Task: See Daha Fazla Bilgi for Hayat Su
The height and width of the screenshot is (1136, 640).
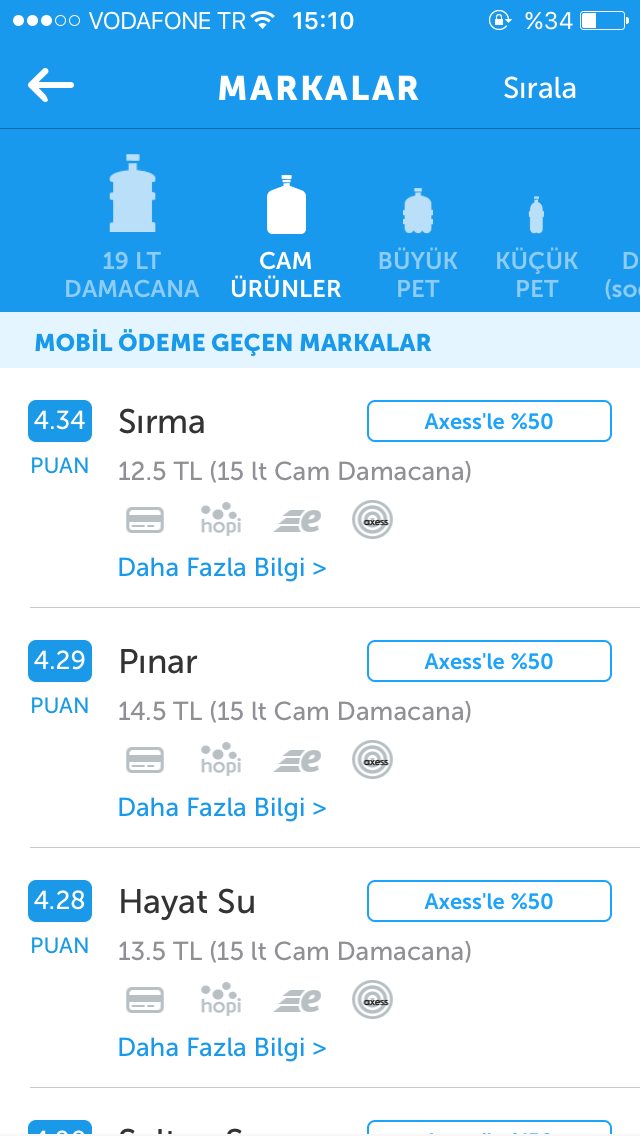Action: pos(222,1048)
